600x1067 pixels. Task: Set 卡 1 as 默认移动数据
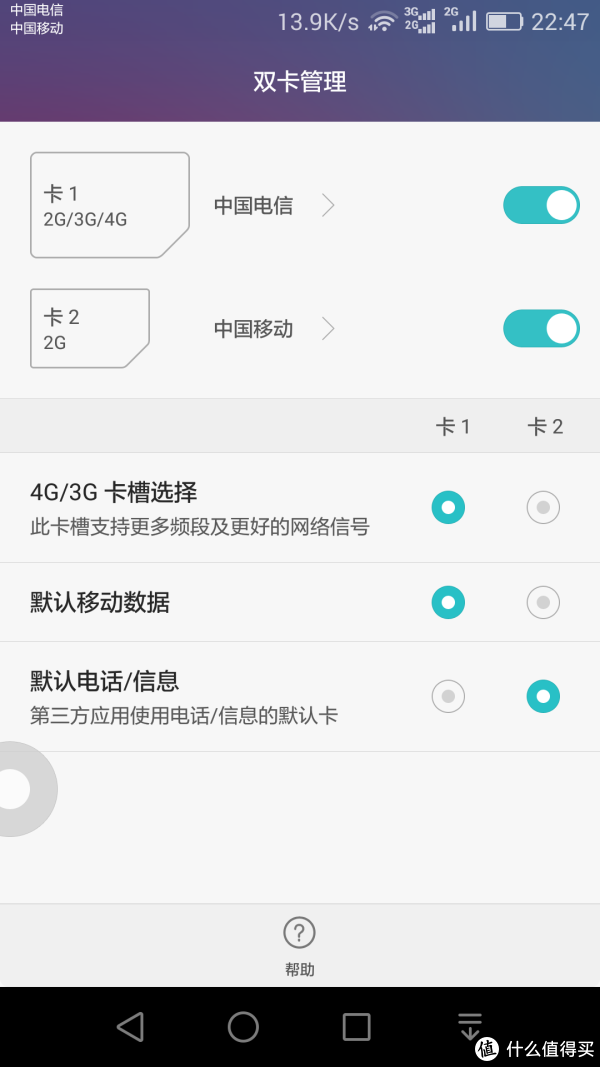point(448,602)
